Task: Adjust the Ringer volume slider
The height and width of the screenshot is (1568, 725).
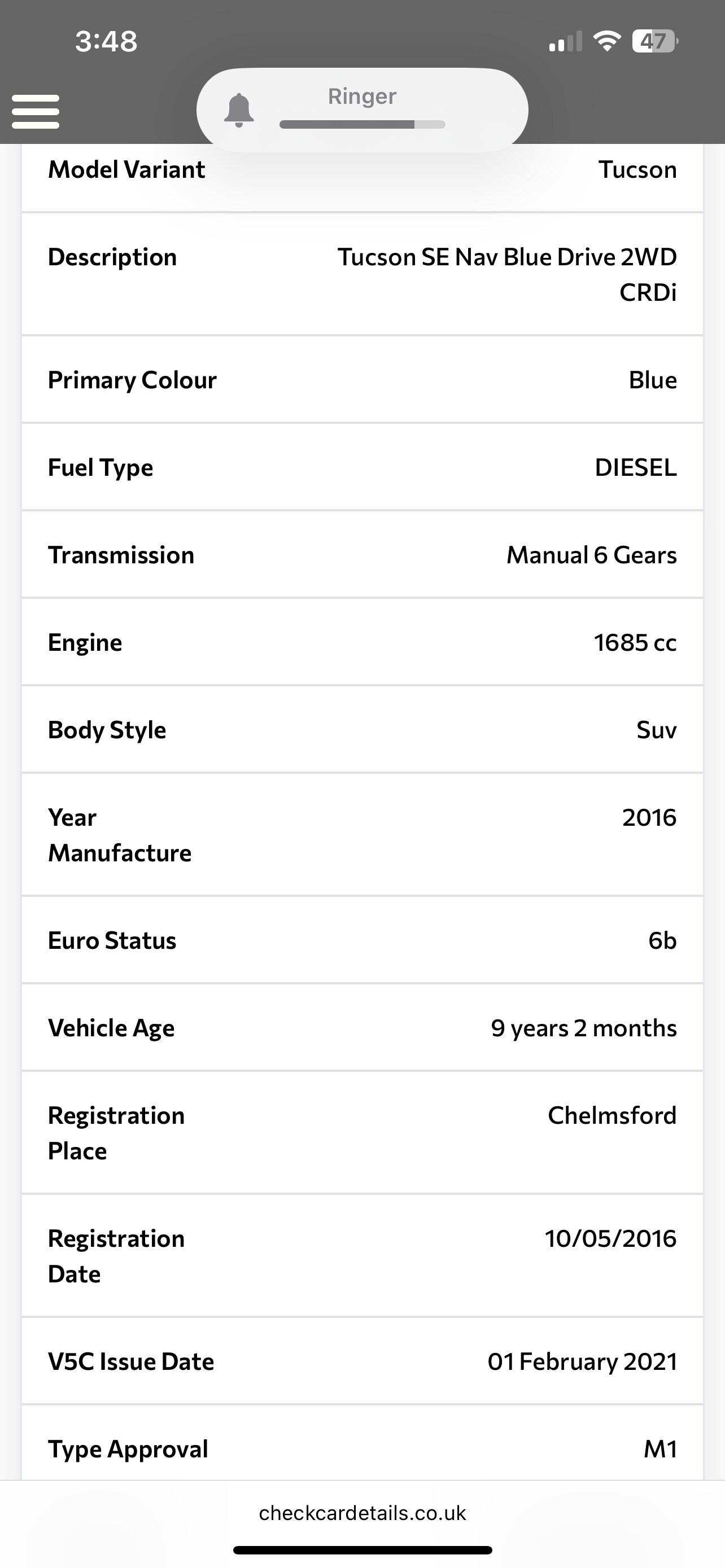Action: (361, 124)
